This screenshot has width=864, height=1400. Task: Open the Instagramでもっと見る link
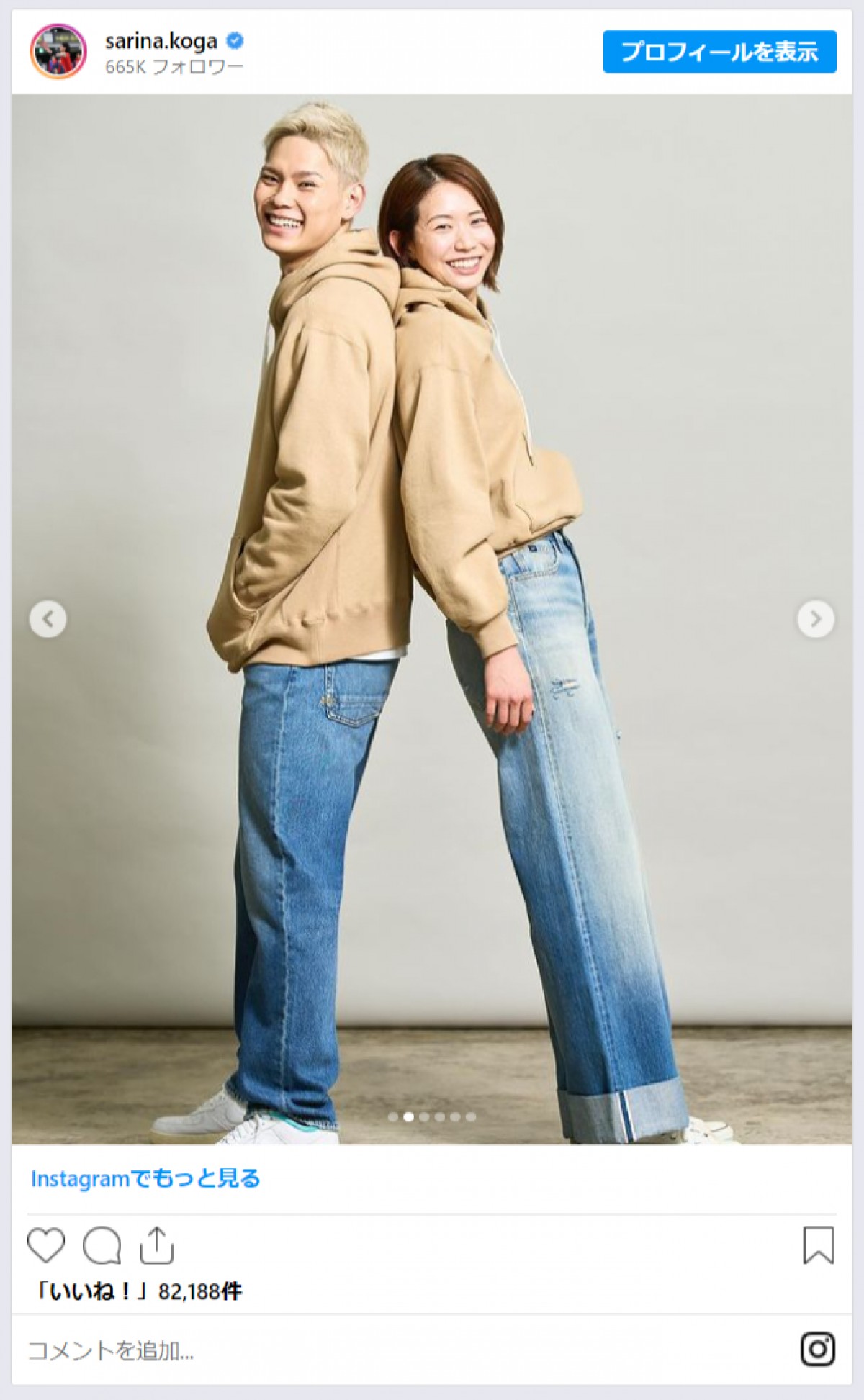click(x=145, y=1179)
